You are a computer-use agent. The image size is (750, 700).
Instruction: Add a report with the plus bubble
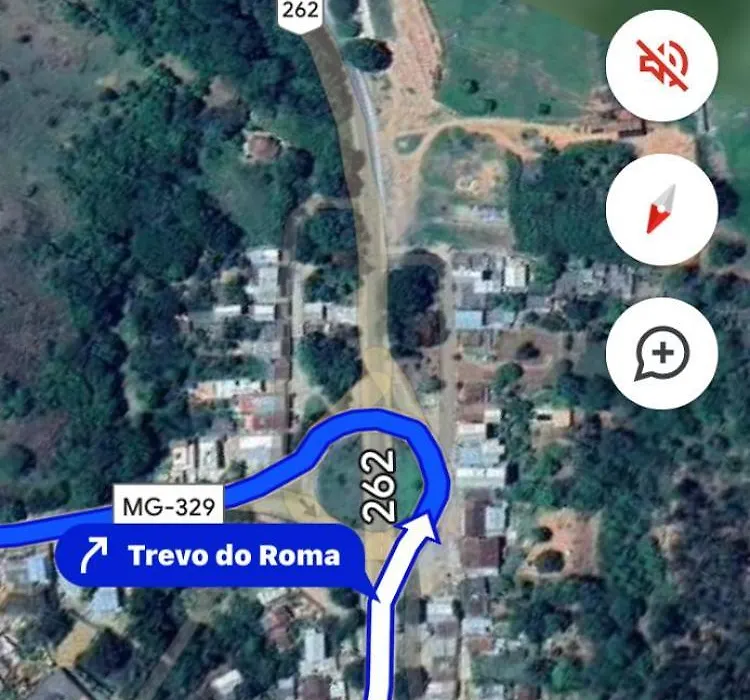[661, 353]
